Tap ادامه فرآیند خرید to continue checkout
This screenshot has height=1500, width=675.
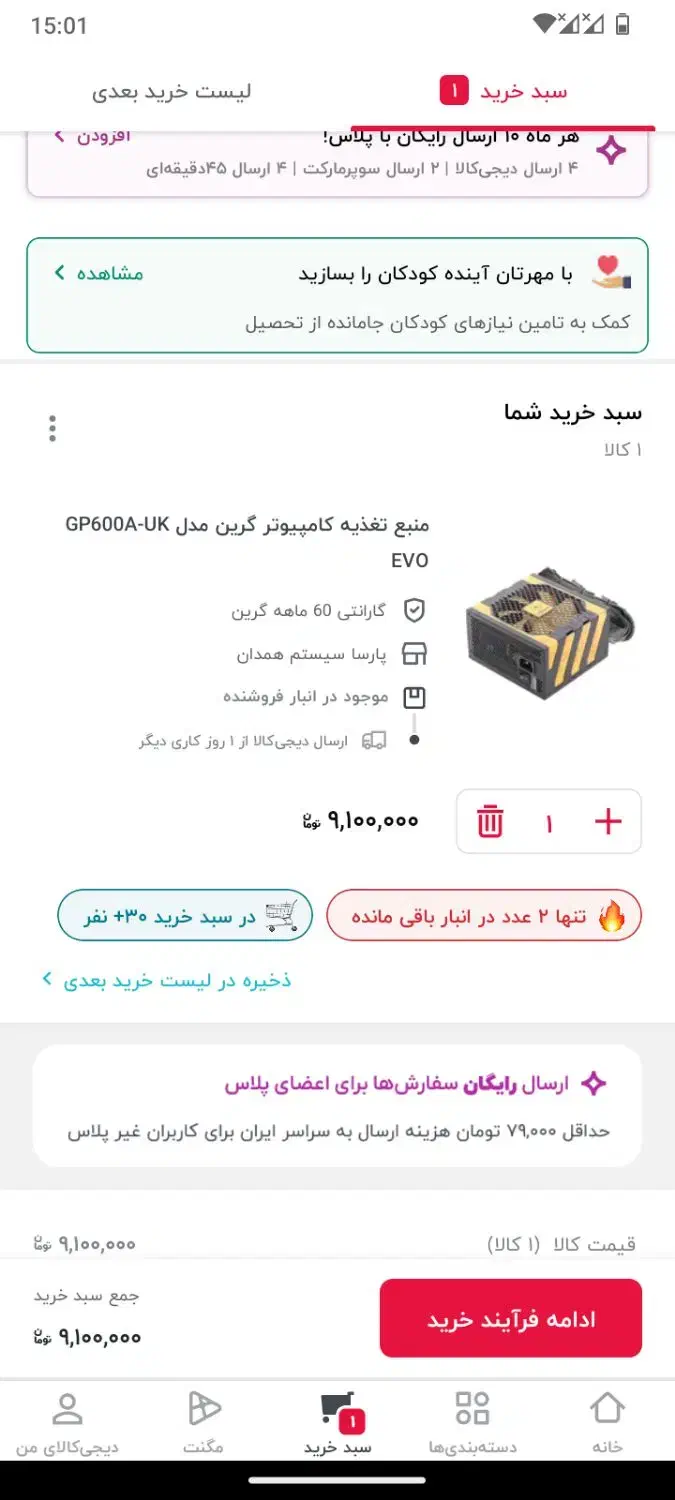pyautogui.click(x=510, y=1319)
